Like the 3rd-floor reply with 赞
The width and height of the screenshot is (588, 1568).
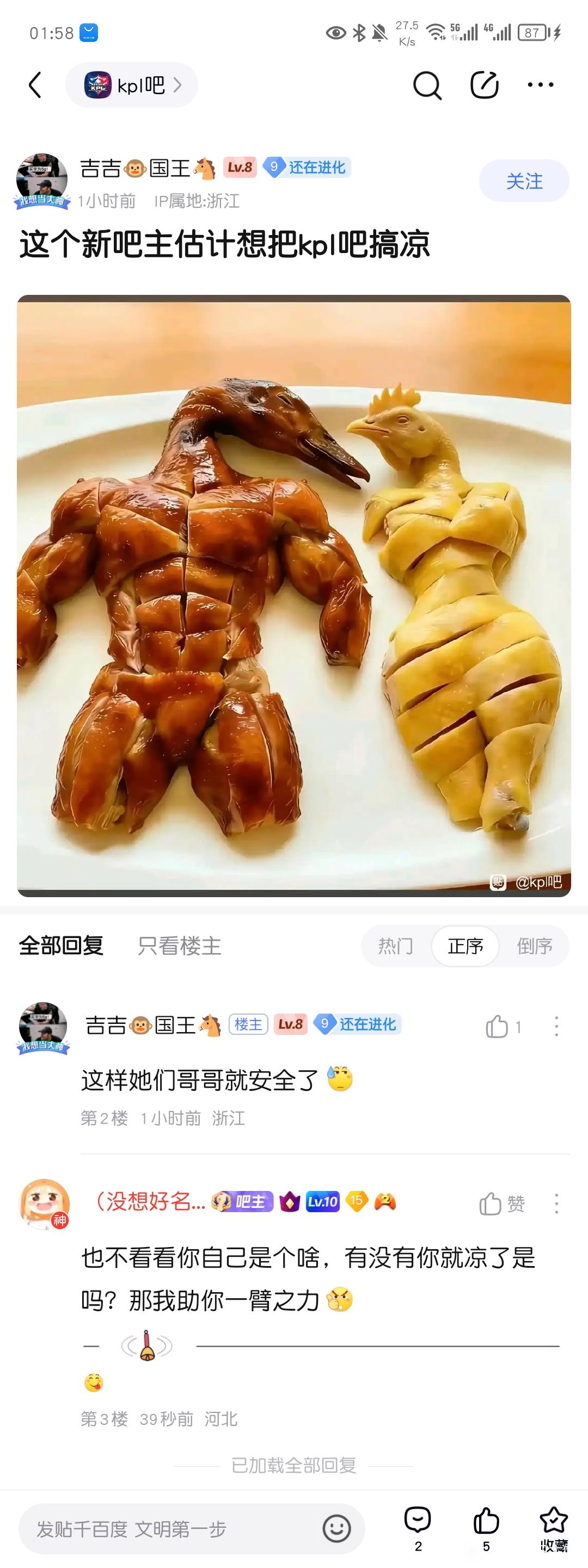coord(501,1203)
